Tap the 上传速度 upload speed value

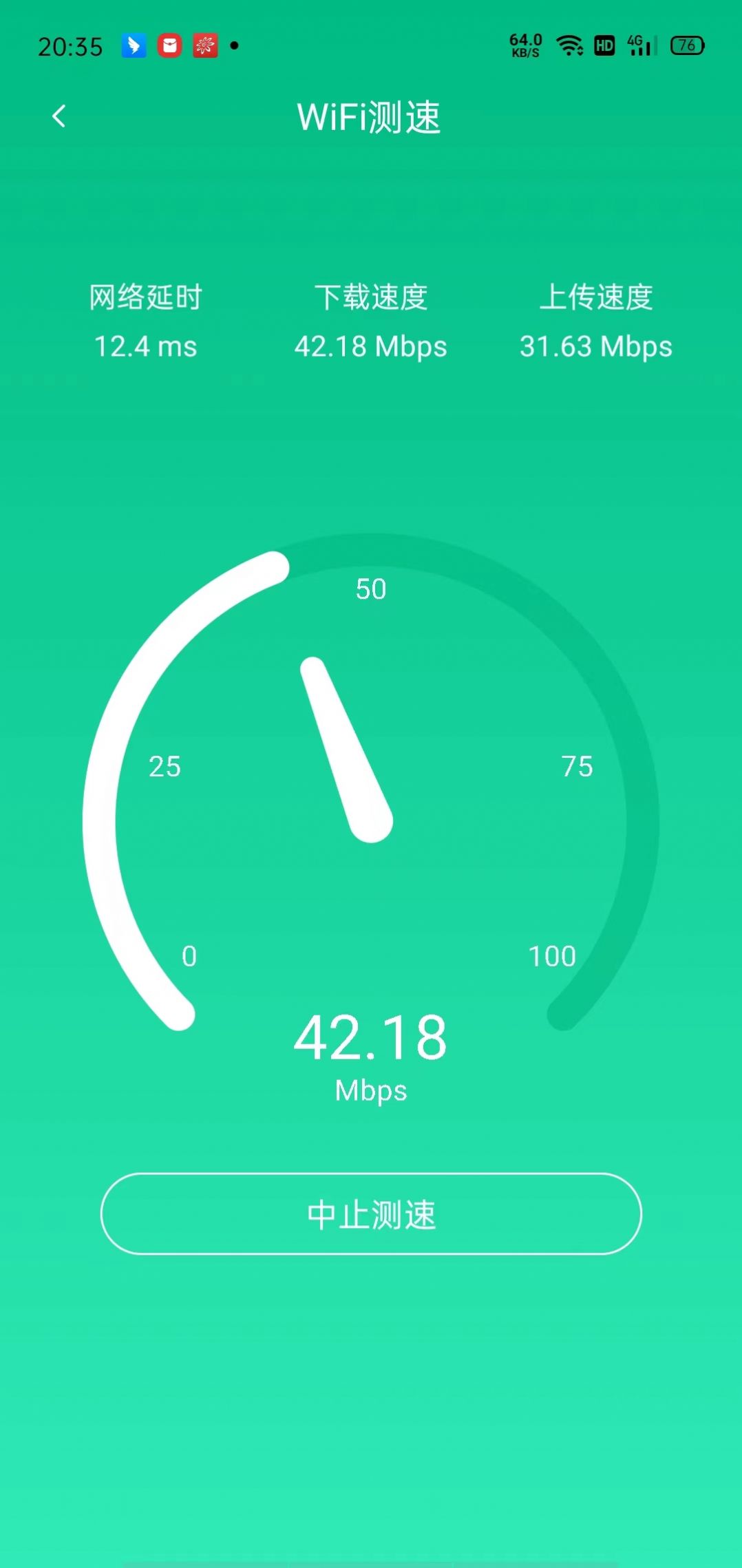click(595, 346)
